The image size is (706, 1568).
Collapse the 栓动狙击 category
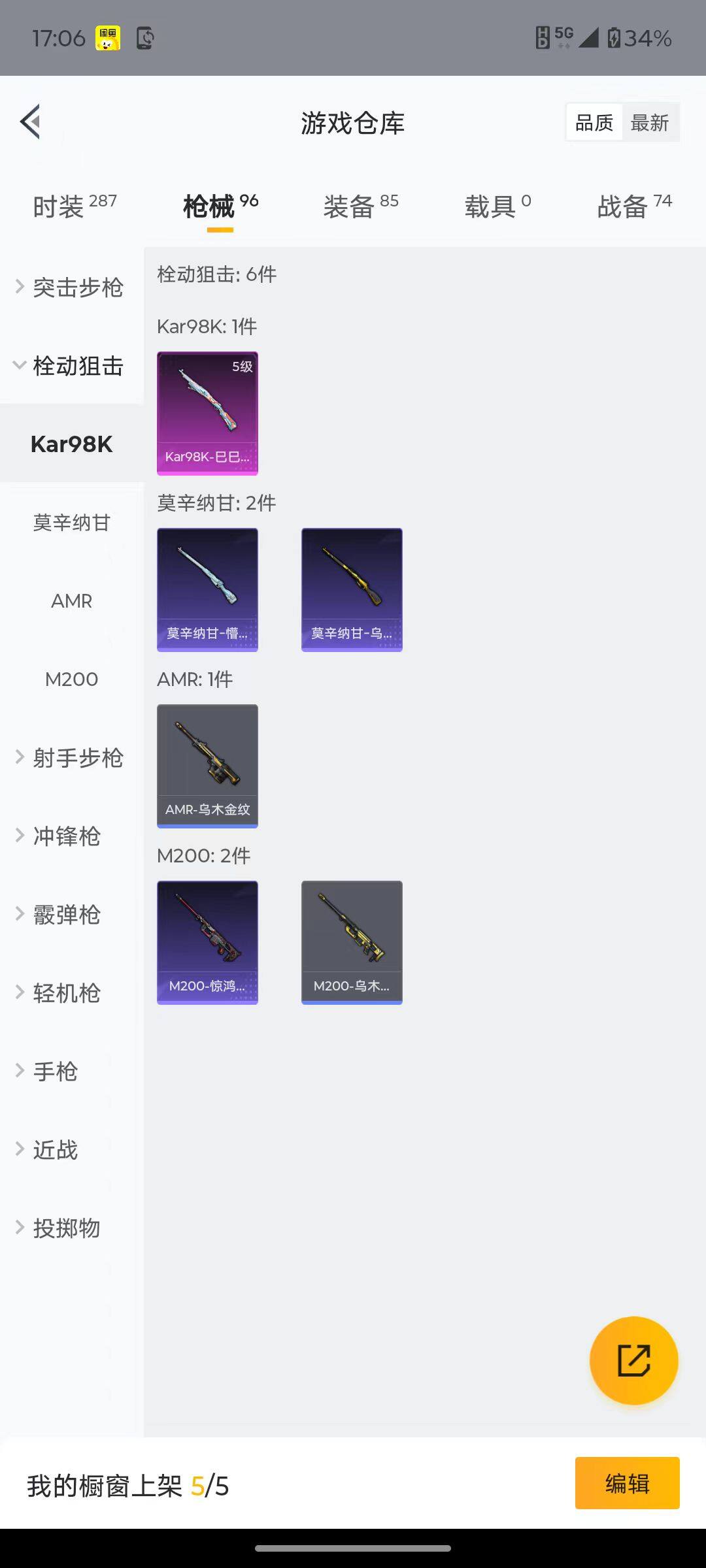(x=71, y=366)
